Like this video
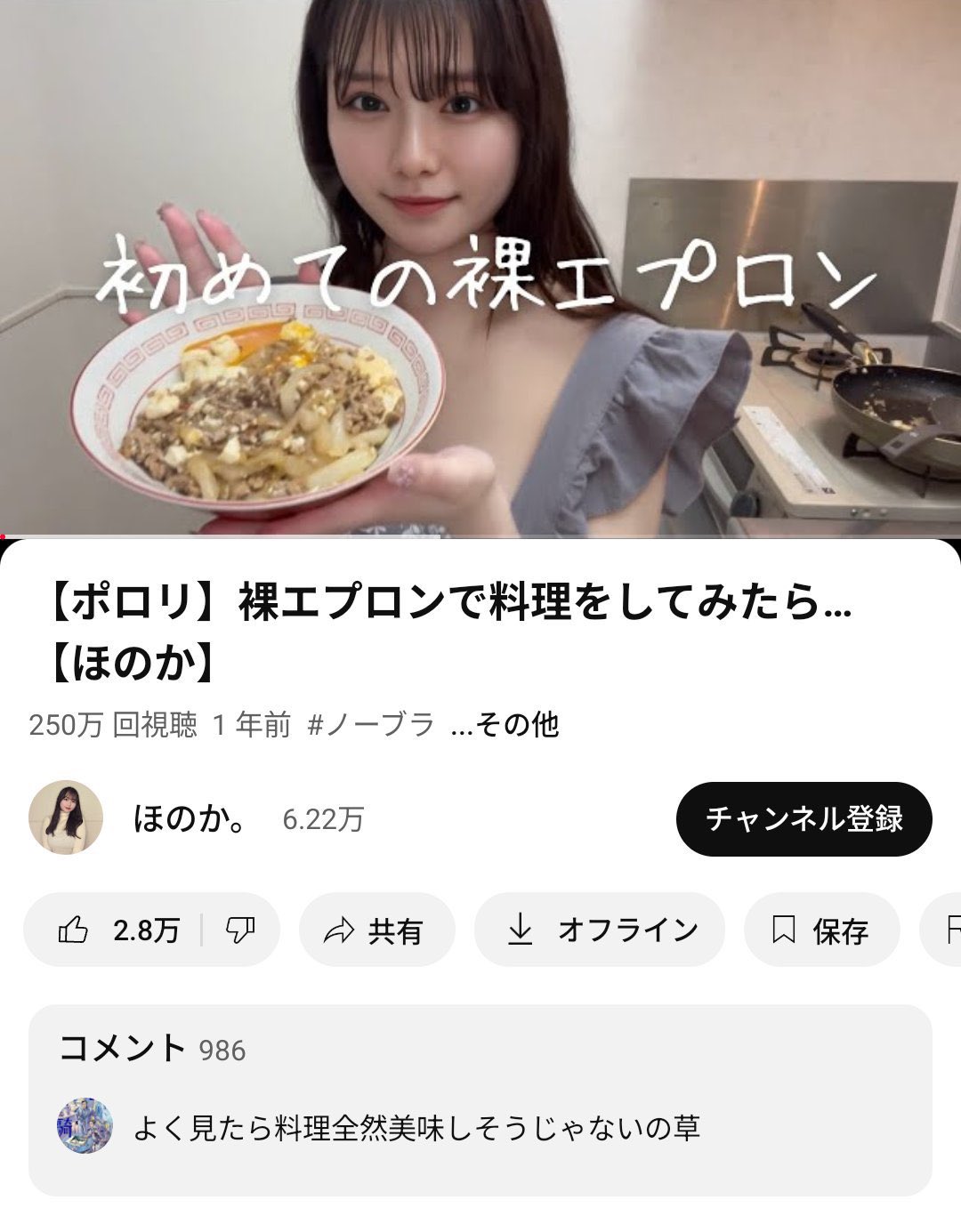961x1232 pixels. click(x=117, y=930)
